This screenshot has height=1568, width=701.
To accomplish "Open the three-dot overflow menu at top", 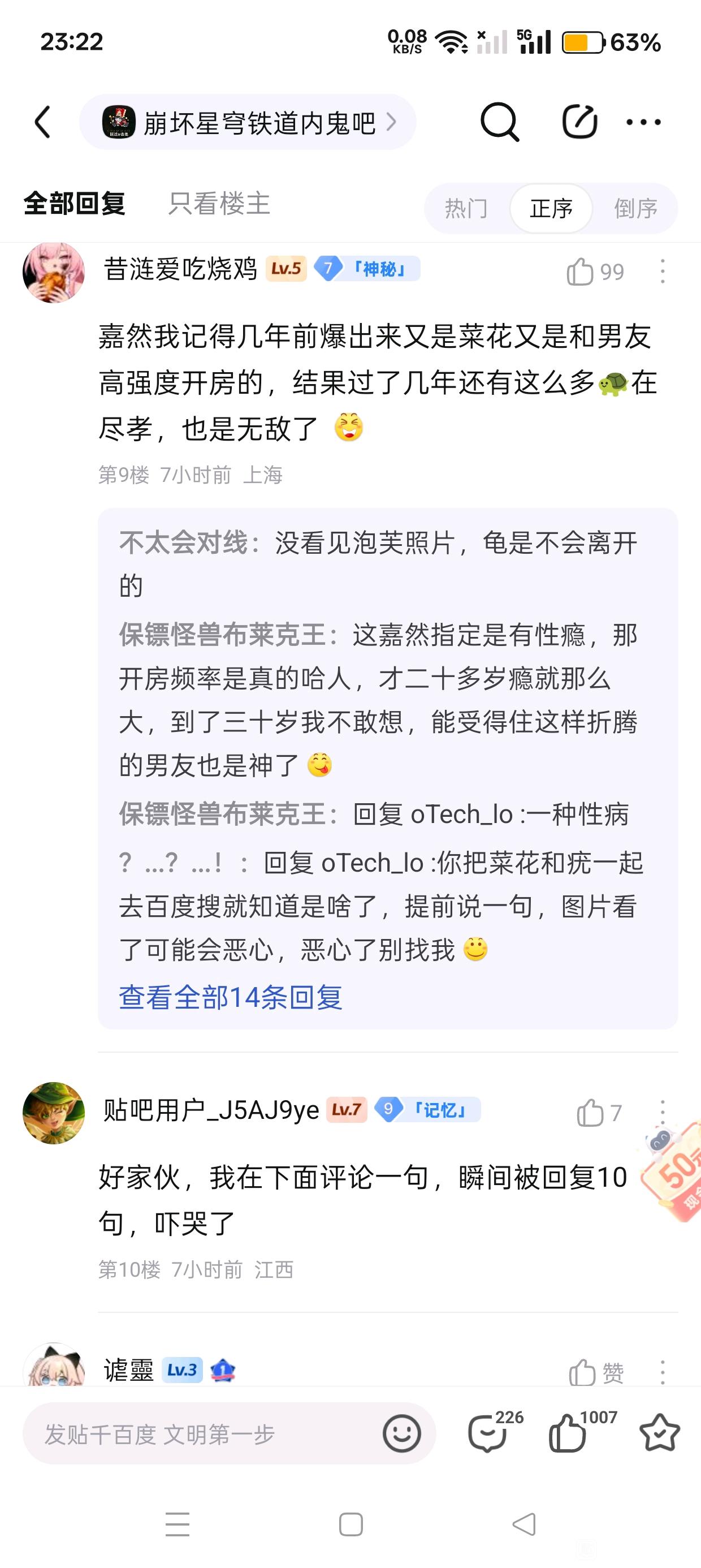I will pos(643,122).
